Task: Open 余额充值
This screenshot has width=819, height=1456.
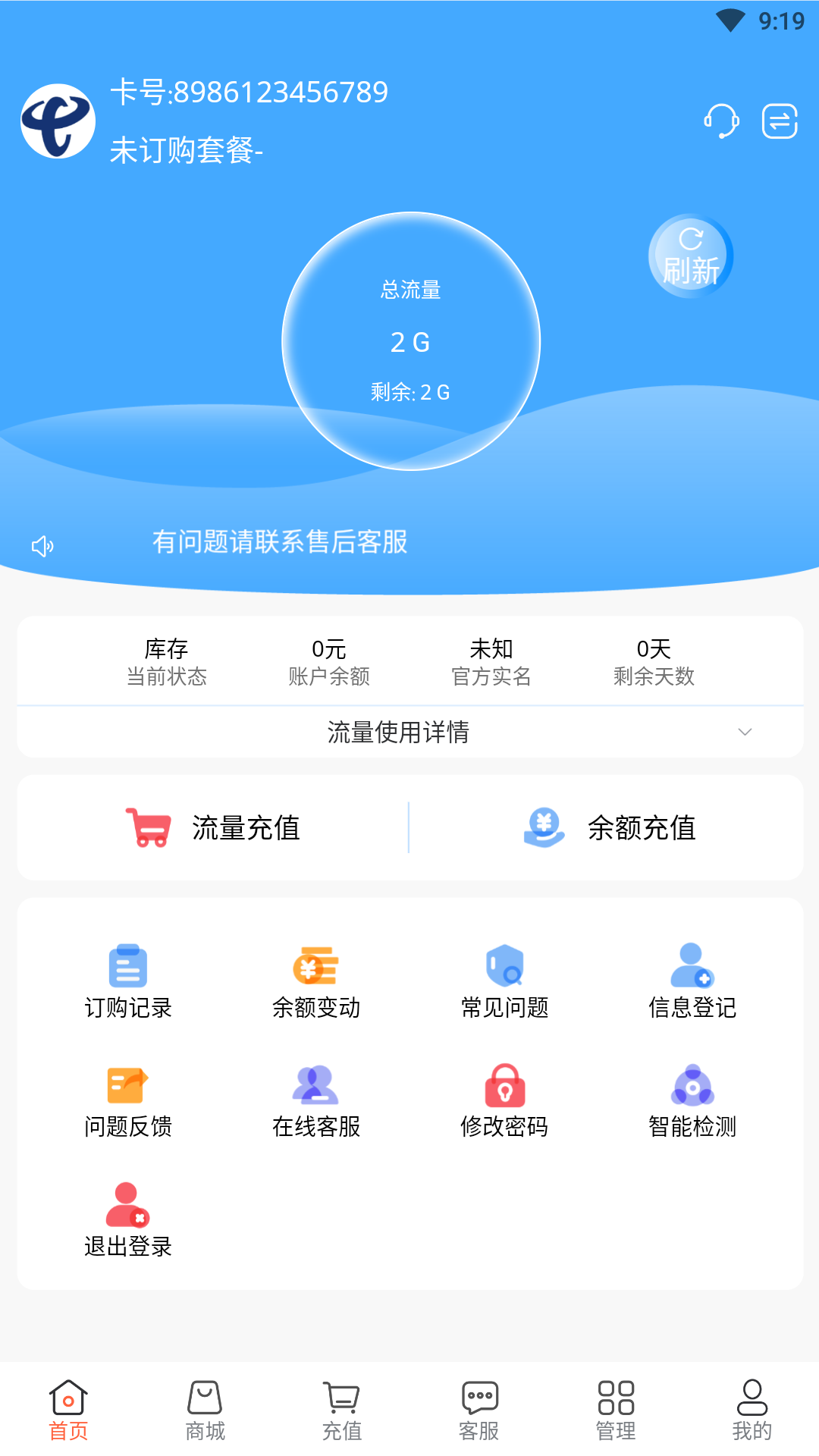Action: (608, 827)
